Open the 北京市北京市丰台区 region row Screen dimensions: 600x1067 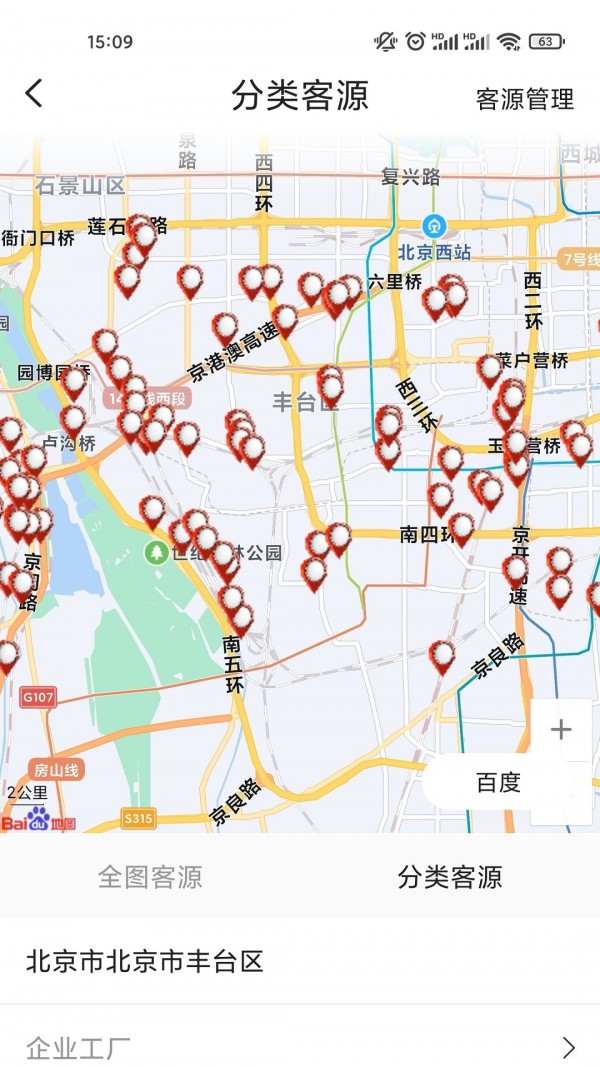click(x=300, y=962)
